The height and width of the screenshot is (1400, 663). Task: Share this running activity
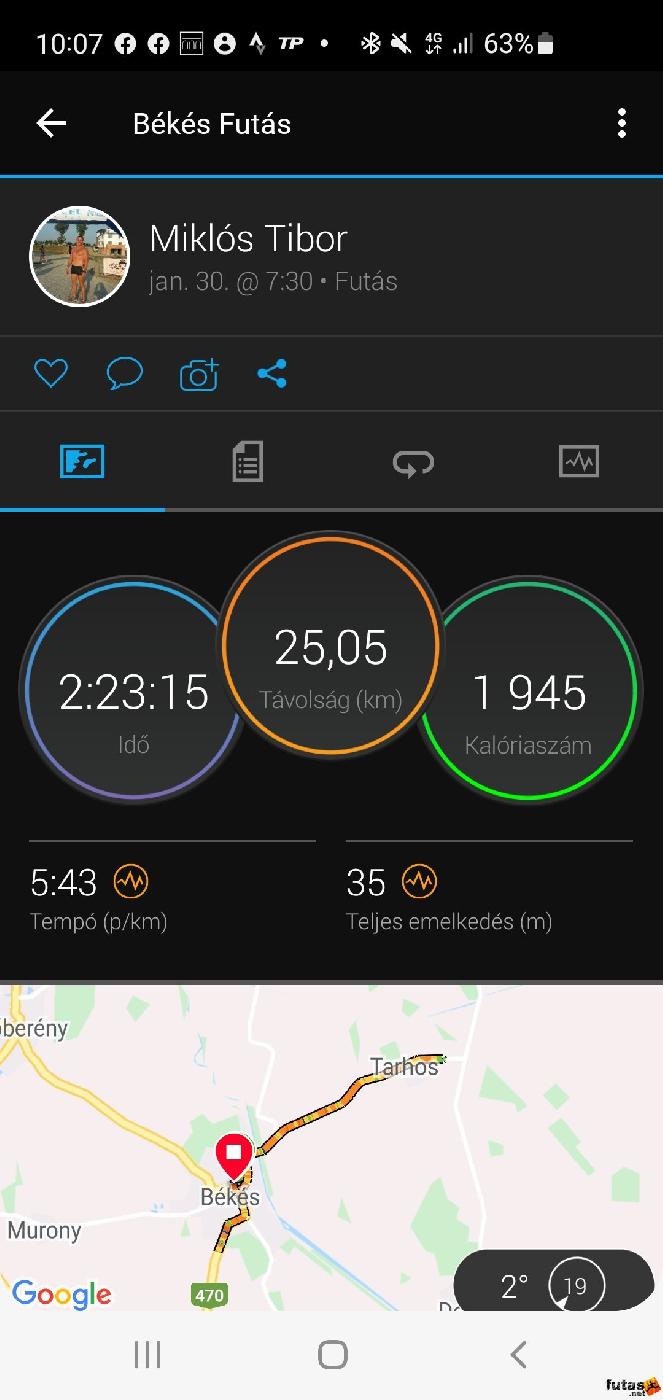(x=272, y=374)
